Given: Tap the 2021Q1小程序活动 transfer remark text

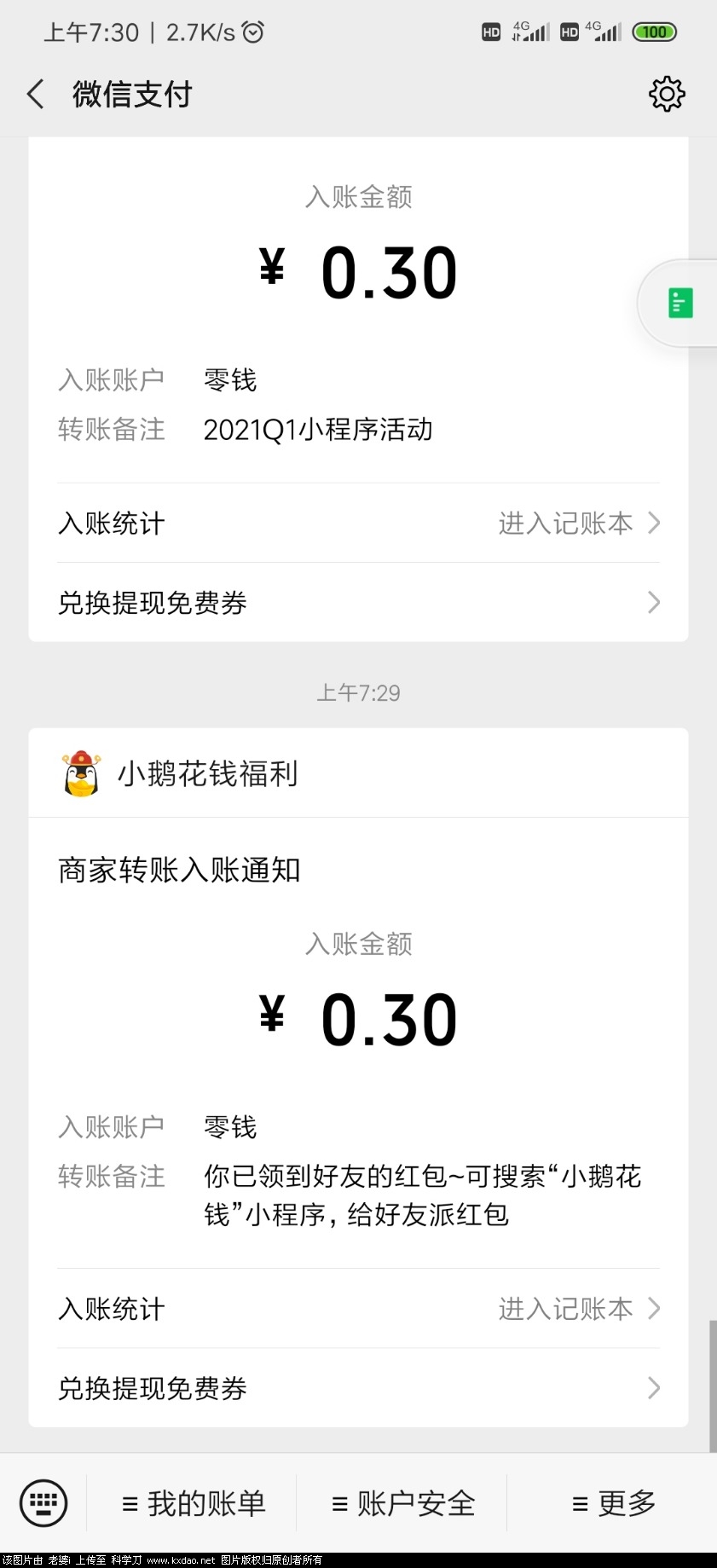Looking at the screenshot, I should tap(318, 430).
